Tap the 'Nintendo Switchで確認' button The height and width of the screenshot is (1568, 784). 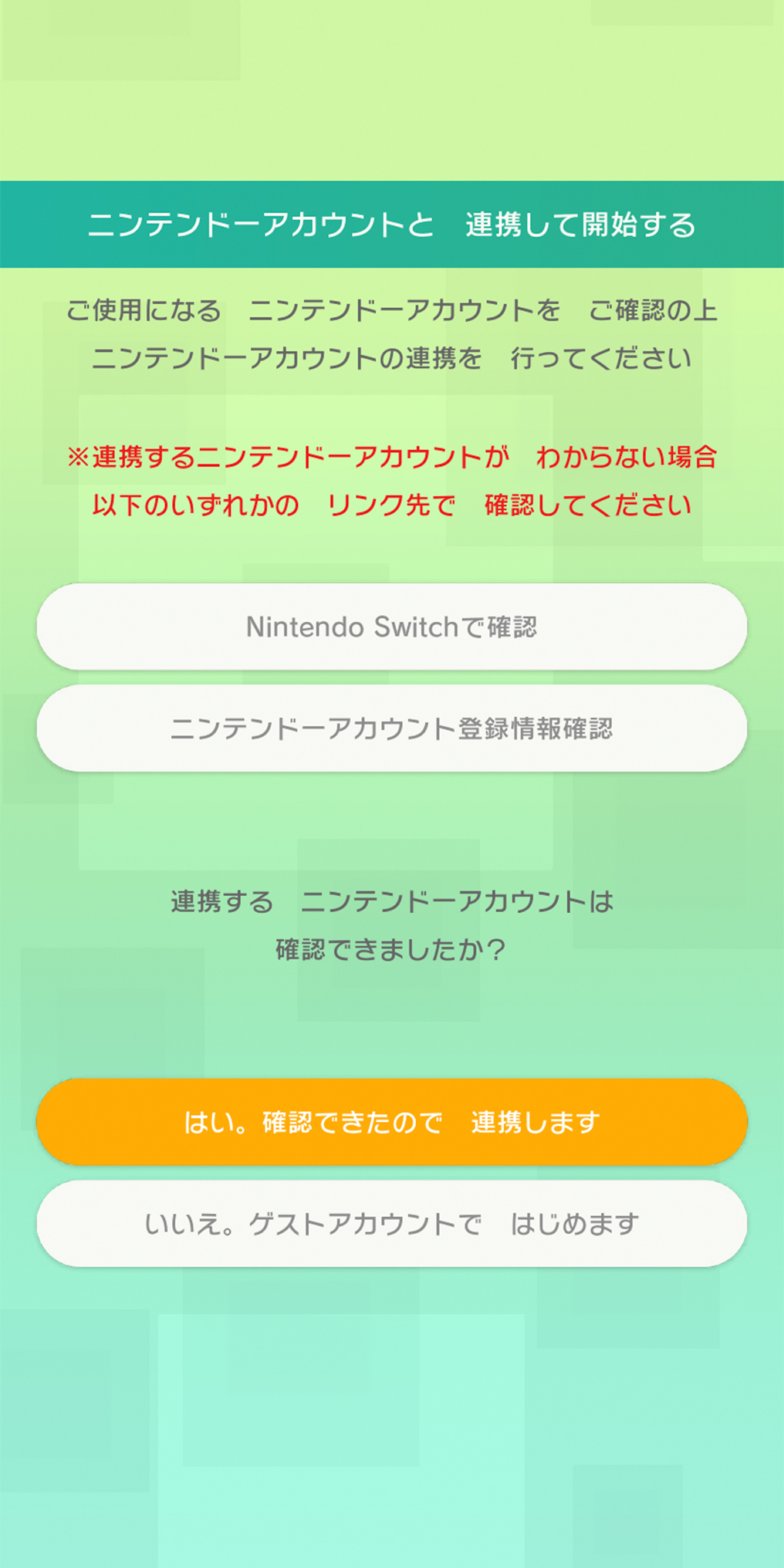click(391, 627)
